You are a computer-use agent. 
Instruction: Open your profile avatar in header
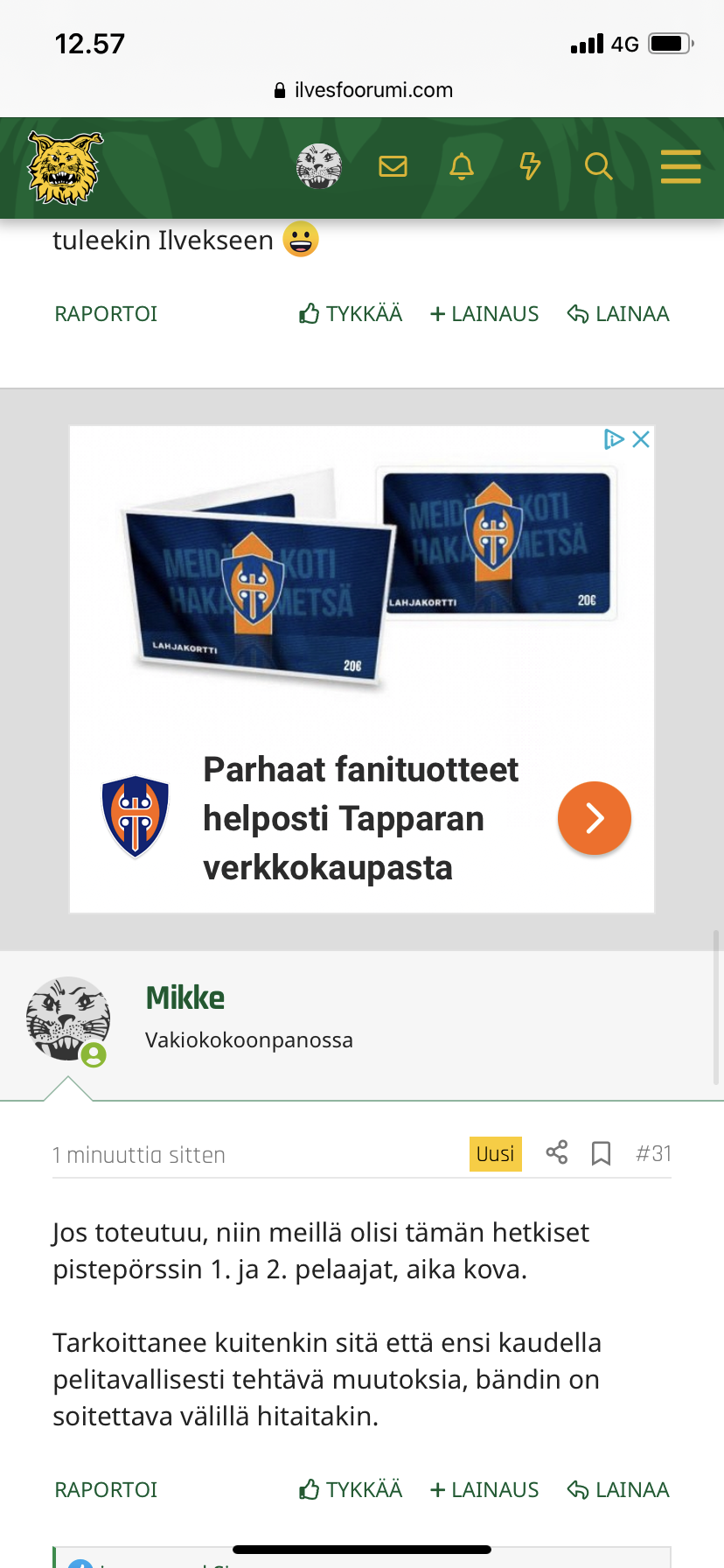(319, 166)
